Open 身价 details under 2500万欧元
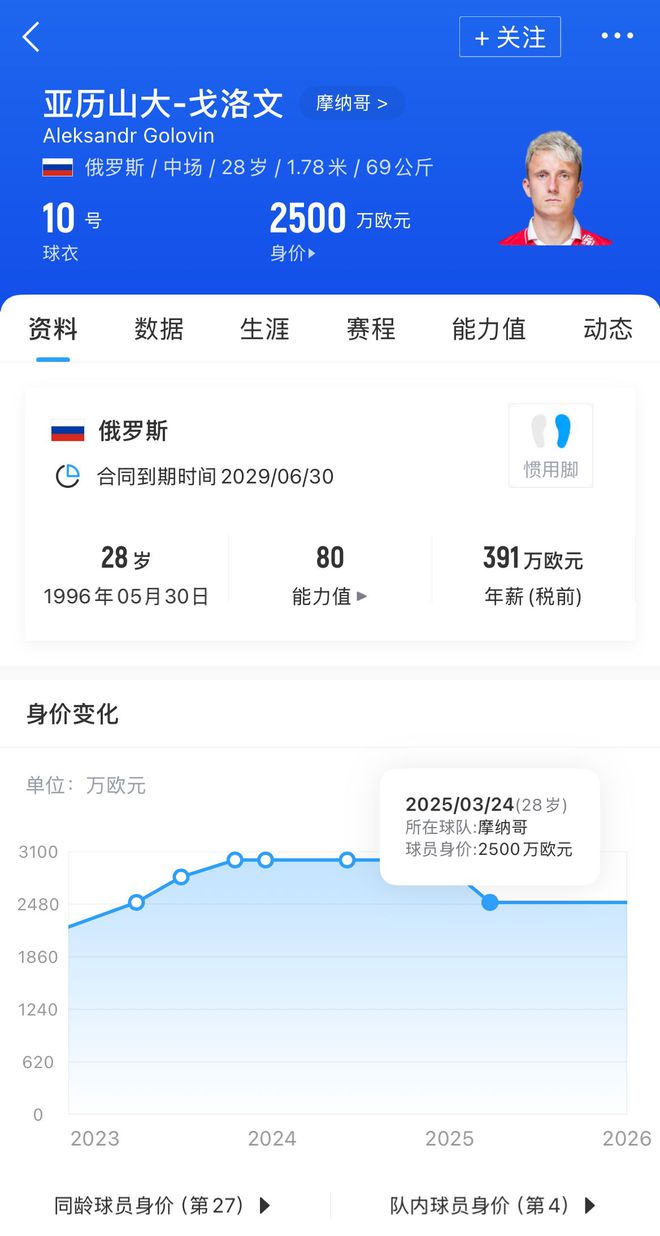The height and width of the screenshot is (1236, 660). click(293, 253)
